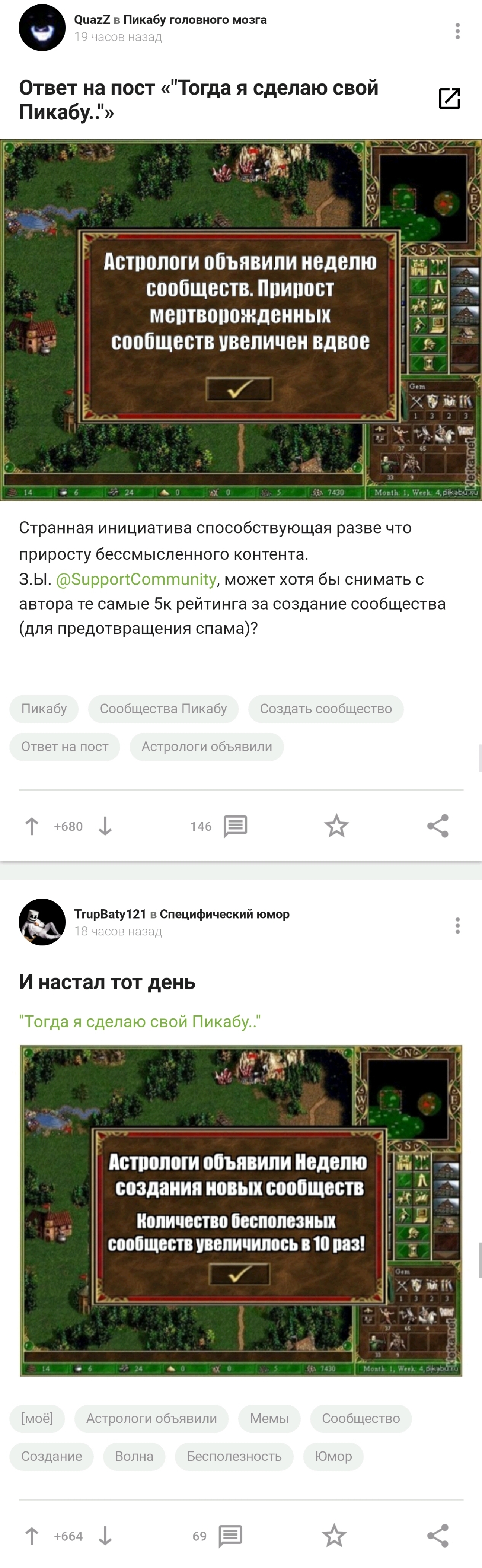
Task: Open the 69 comments on TrupBaty121's post
Action: pos(230,1536)
